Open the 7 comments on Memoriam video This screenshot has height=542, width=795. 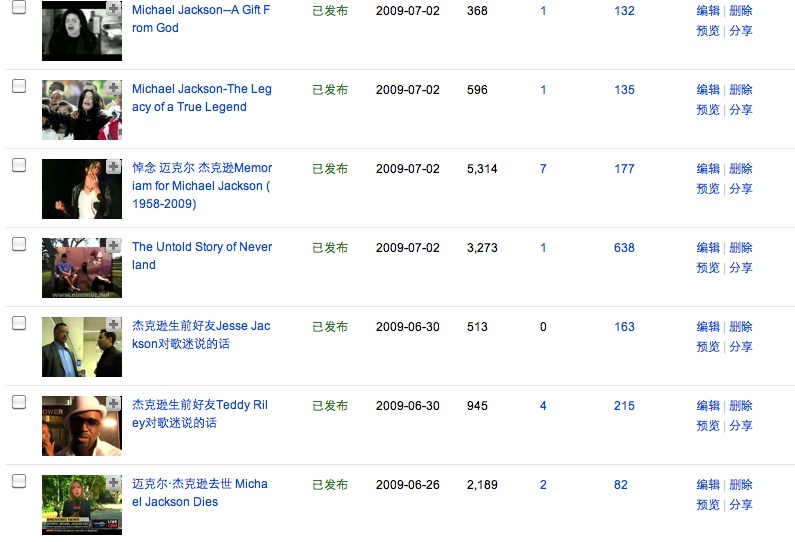[543, 169]
